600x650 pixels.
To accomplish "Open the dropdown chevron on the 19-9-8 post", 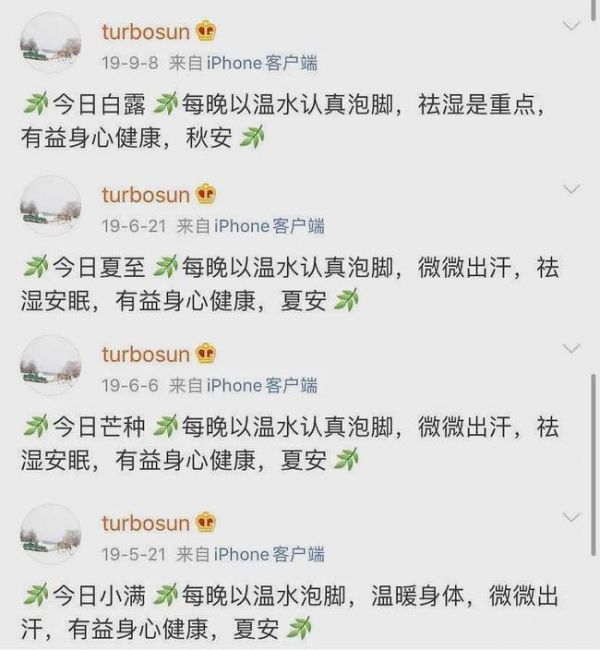I will pyautogui.click(x=572, y=24).
